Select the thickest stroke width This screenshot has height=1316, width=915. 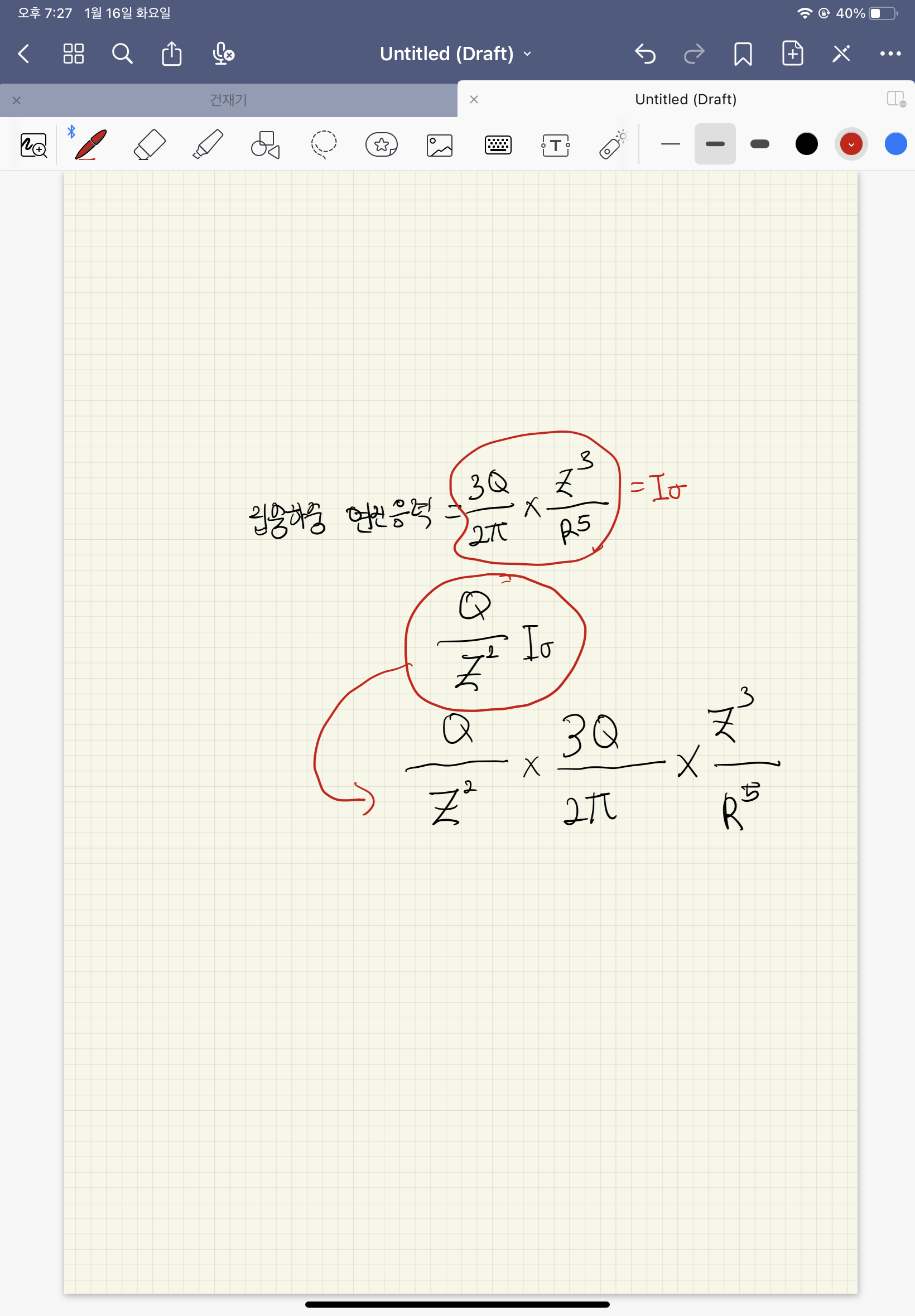[760, 144]
